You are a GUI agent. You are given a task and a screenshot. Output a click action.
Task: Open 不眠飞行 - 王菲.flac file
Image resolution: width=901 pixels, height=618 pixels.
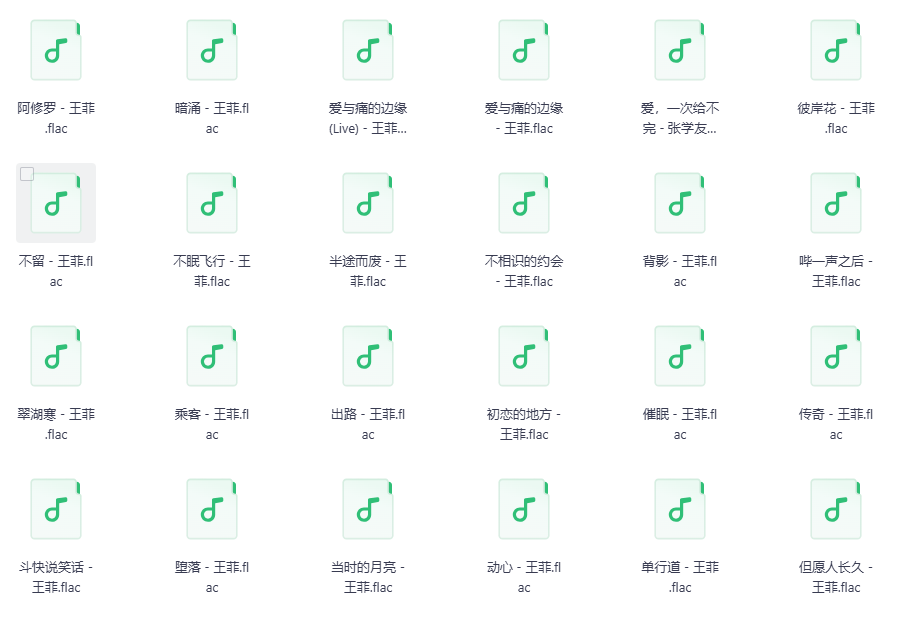coord(212,203)
